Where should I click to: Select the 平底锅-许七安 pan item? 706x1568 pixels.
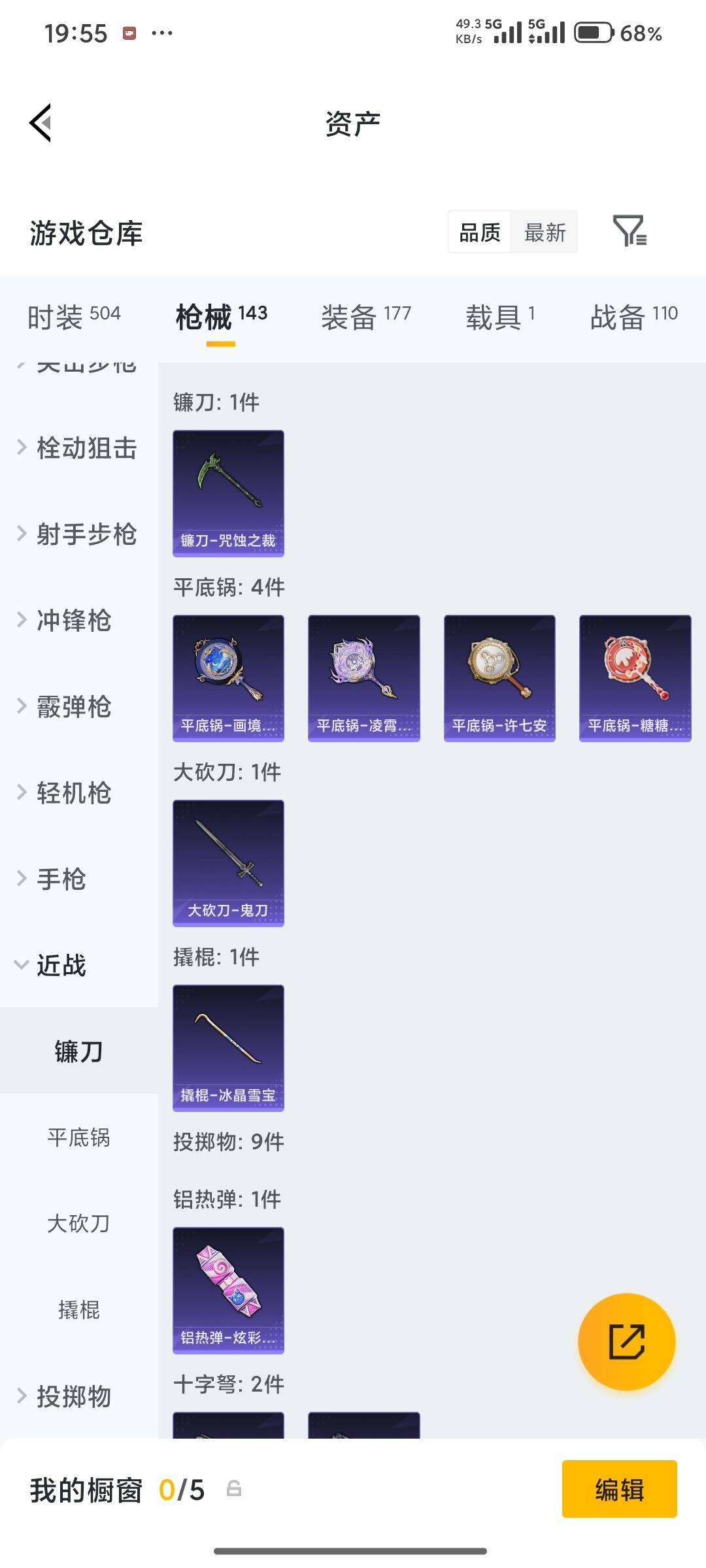coord(499,677)
